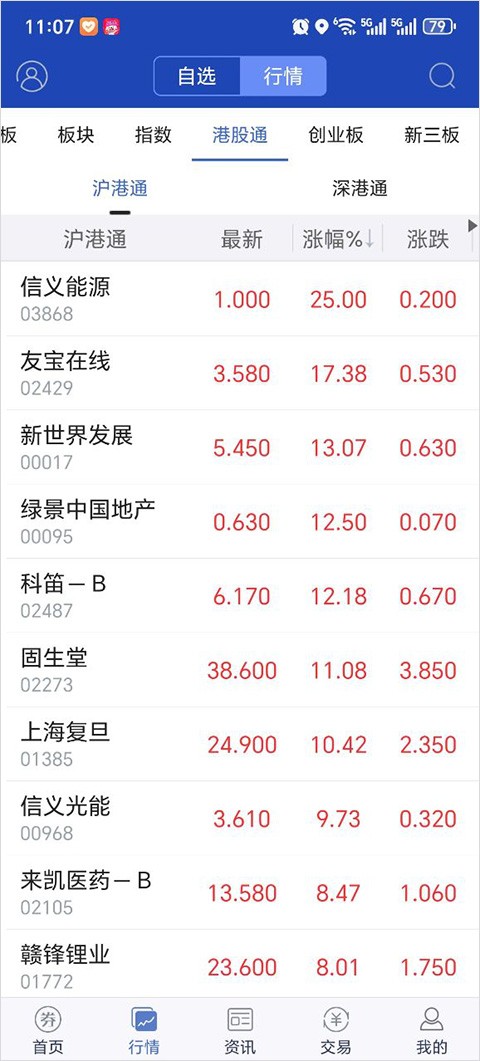This screenshot has height=1061, width=480.
Task: Select the 指数 top tab
Action: coord(153,135)
